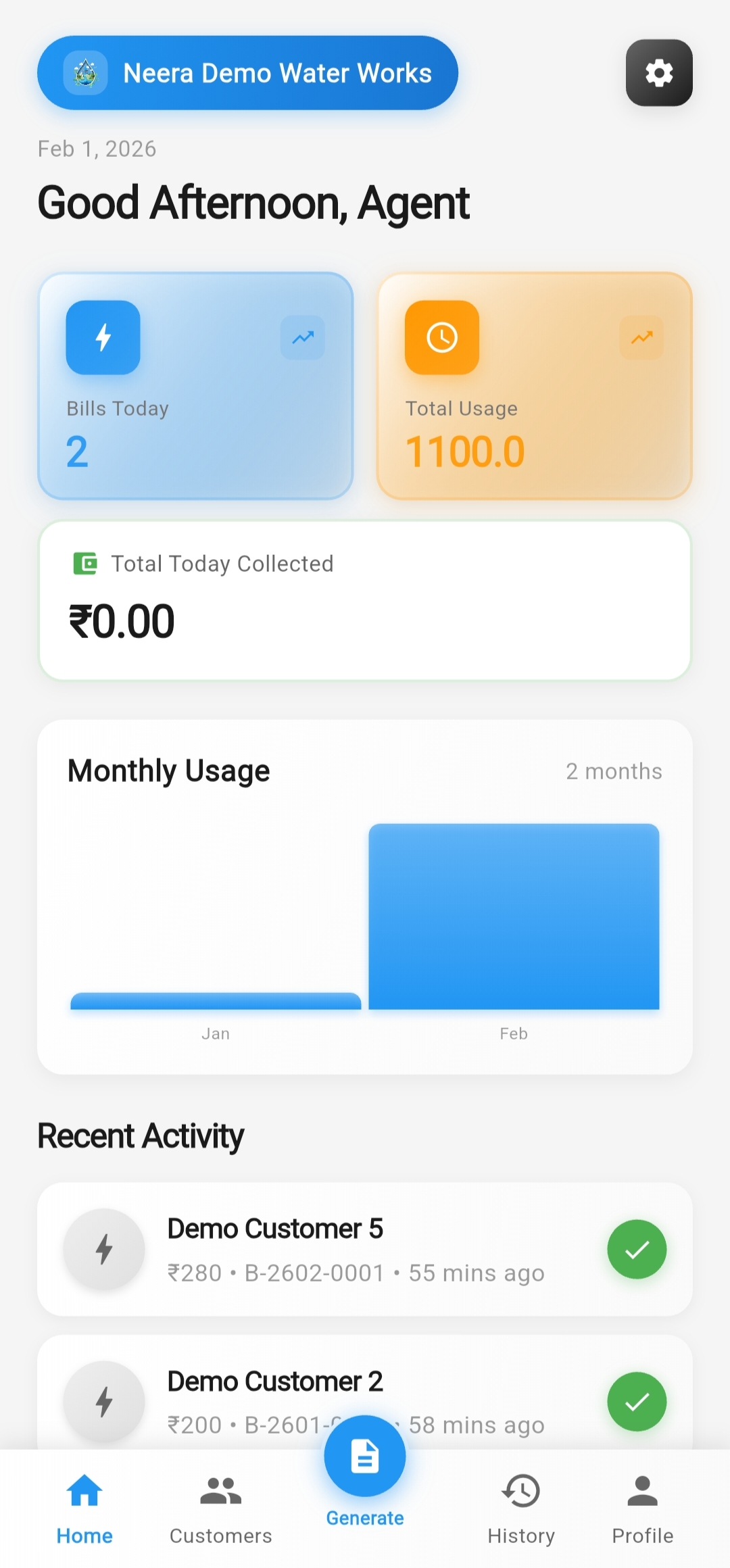The width and height of the screenshot is (730, 1568).
Task: Tap the lightning icon on Bills Today card
Action: pyautogui.click(x=102, y=337)
